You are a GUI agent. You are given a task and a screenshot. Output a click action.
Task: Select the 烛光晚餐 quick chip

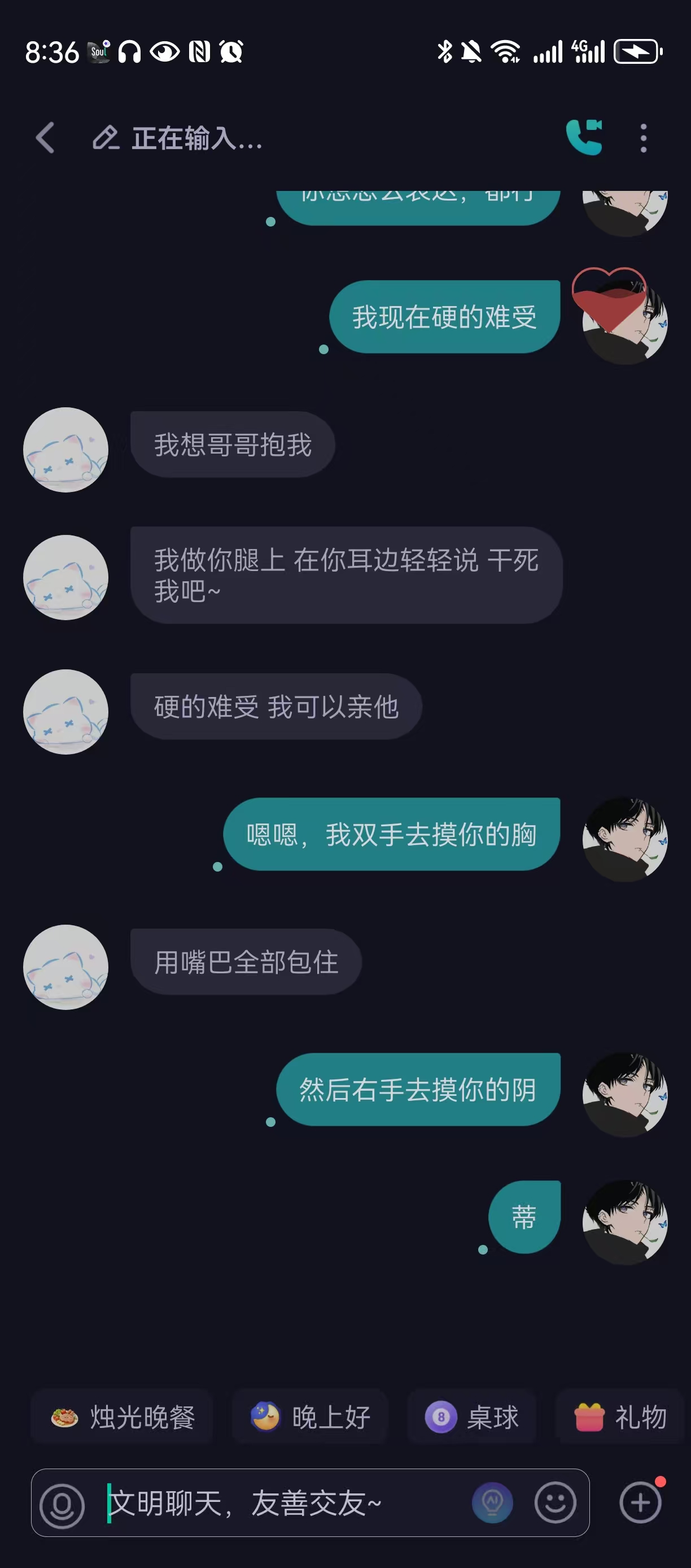[123, 1417]
